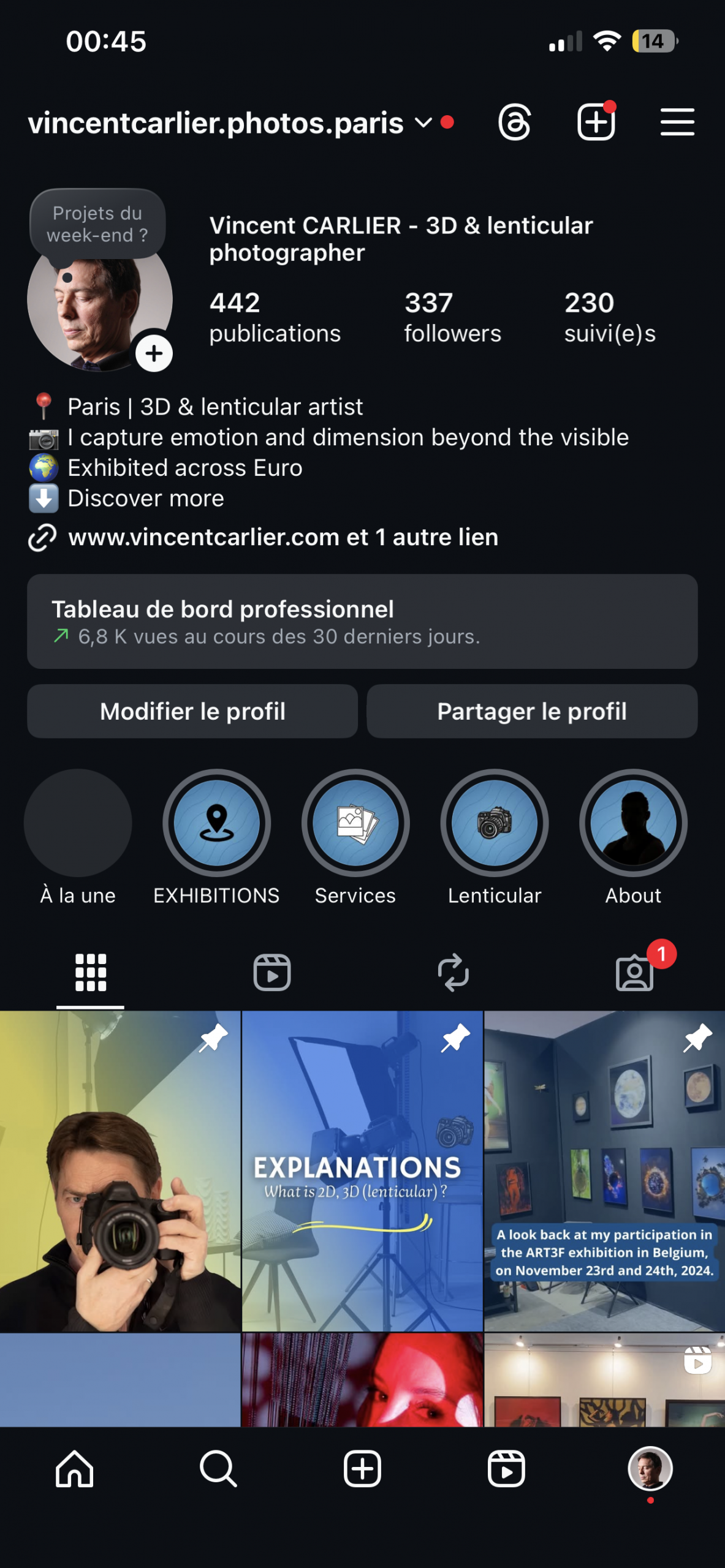Expand the account switcher chevron
This screenshot has width=725, height=1568.
(x=422, y=124)
